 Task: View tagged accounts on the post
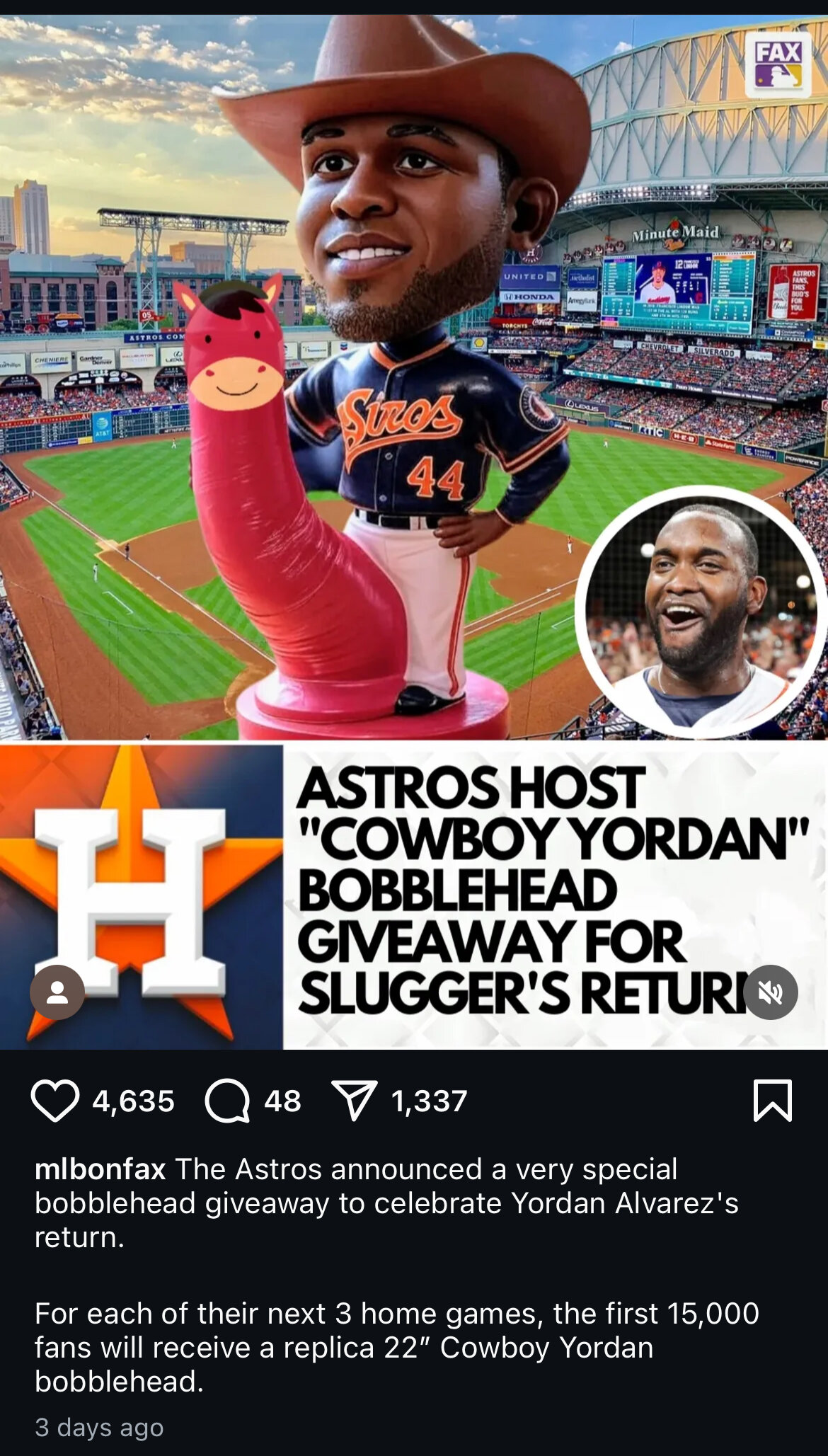pos(57,992)
